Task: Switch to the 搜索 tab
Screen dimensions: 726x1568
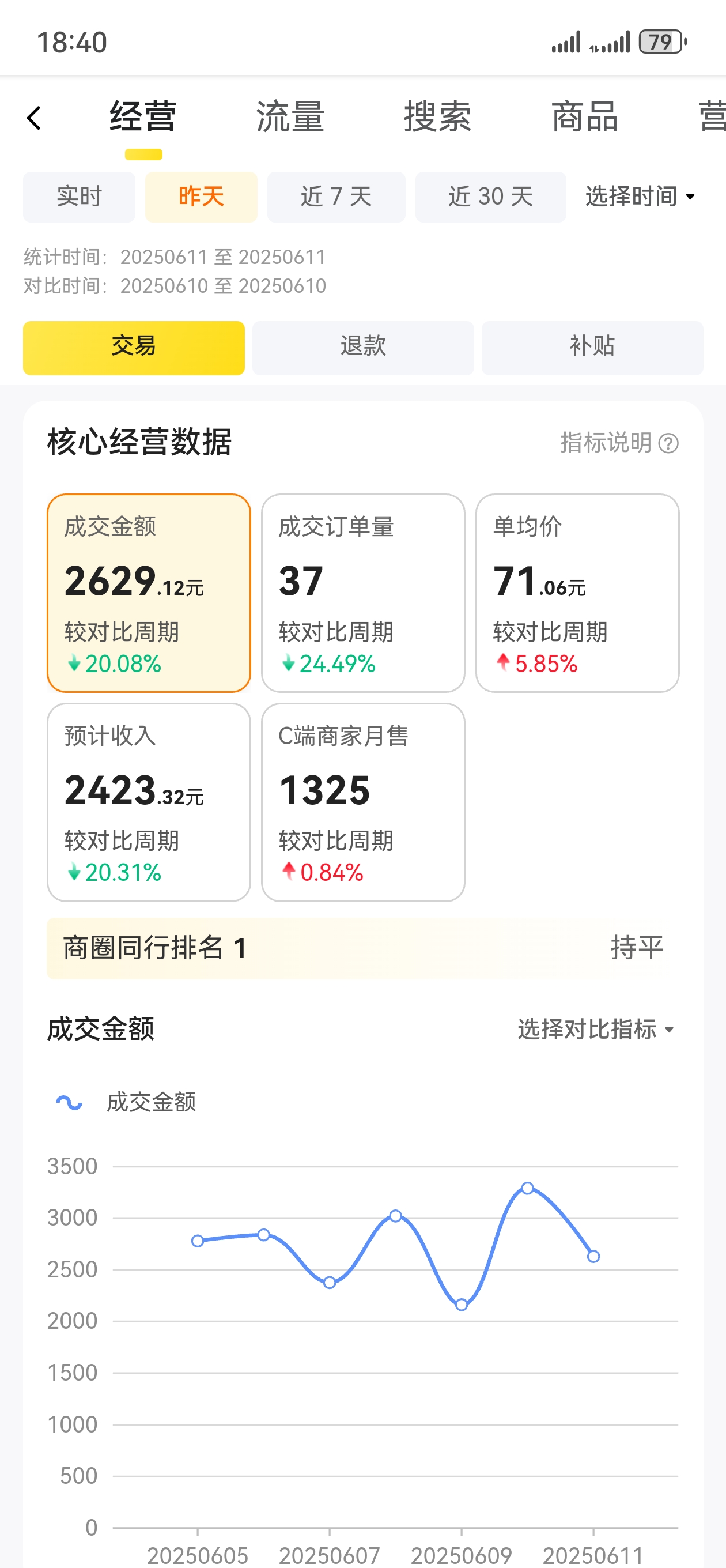Action: click(437, 117)
